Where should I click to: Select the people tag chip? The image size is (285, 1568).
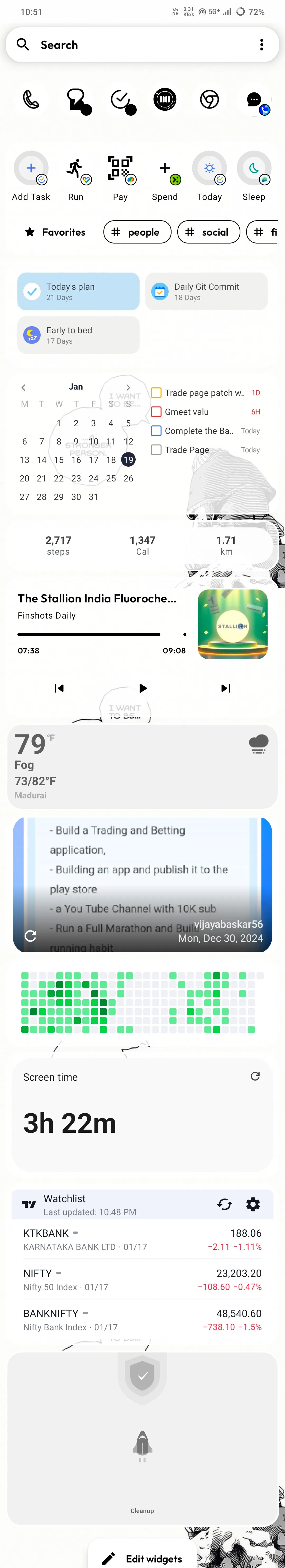click(137, 232)
